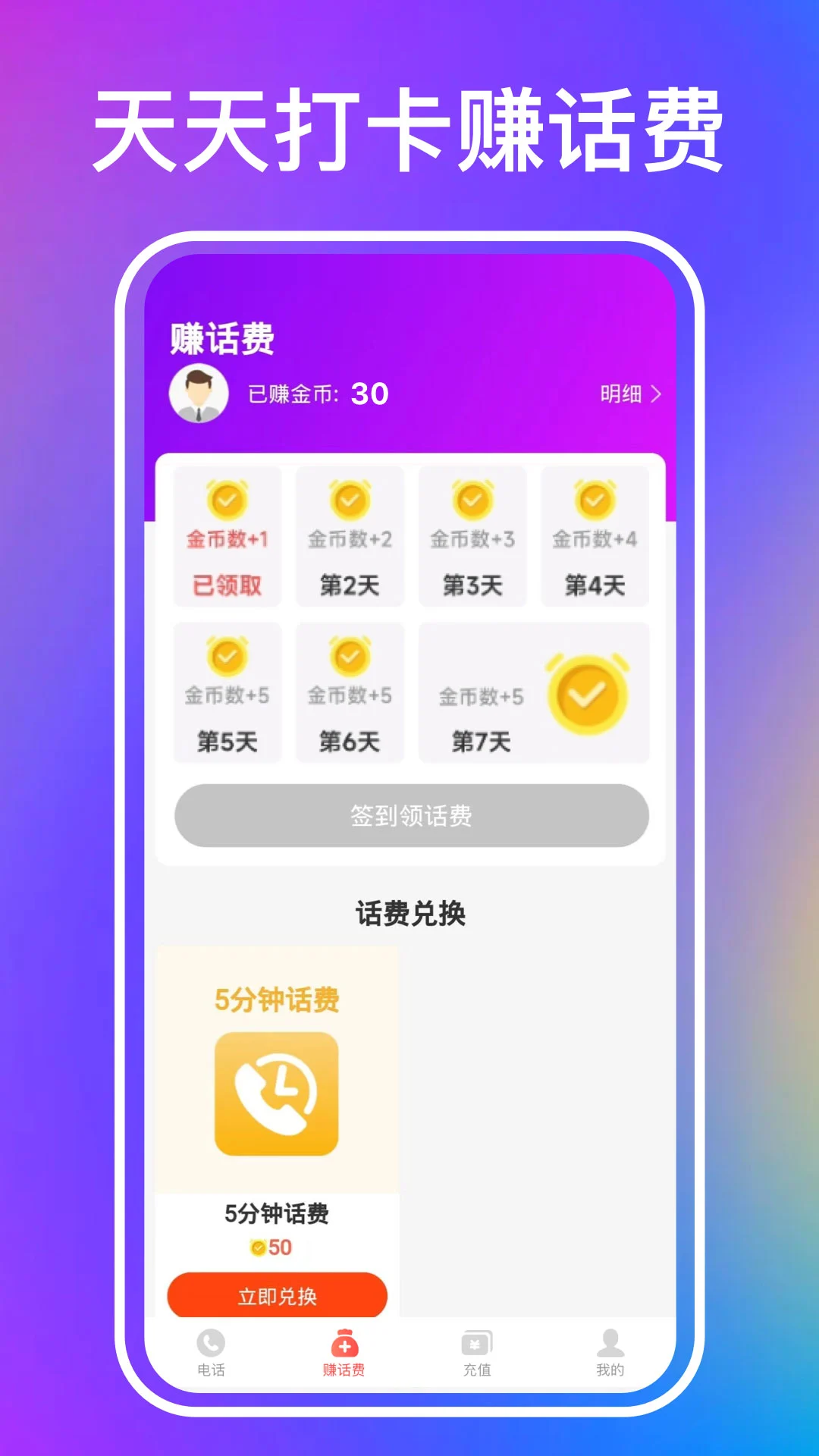
Task: Tap 立即兑换 to exchange coins
Action: (x=276, y=1295)
